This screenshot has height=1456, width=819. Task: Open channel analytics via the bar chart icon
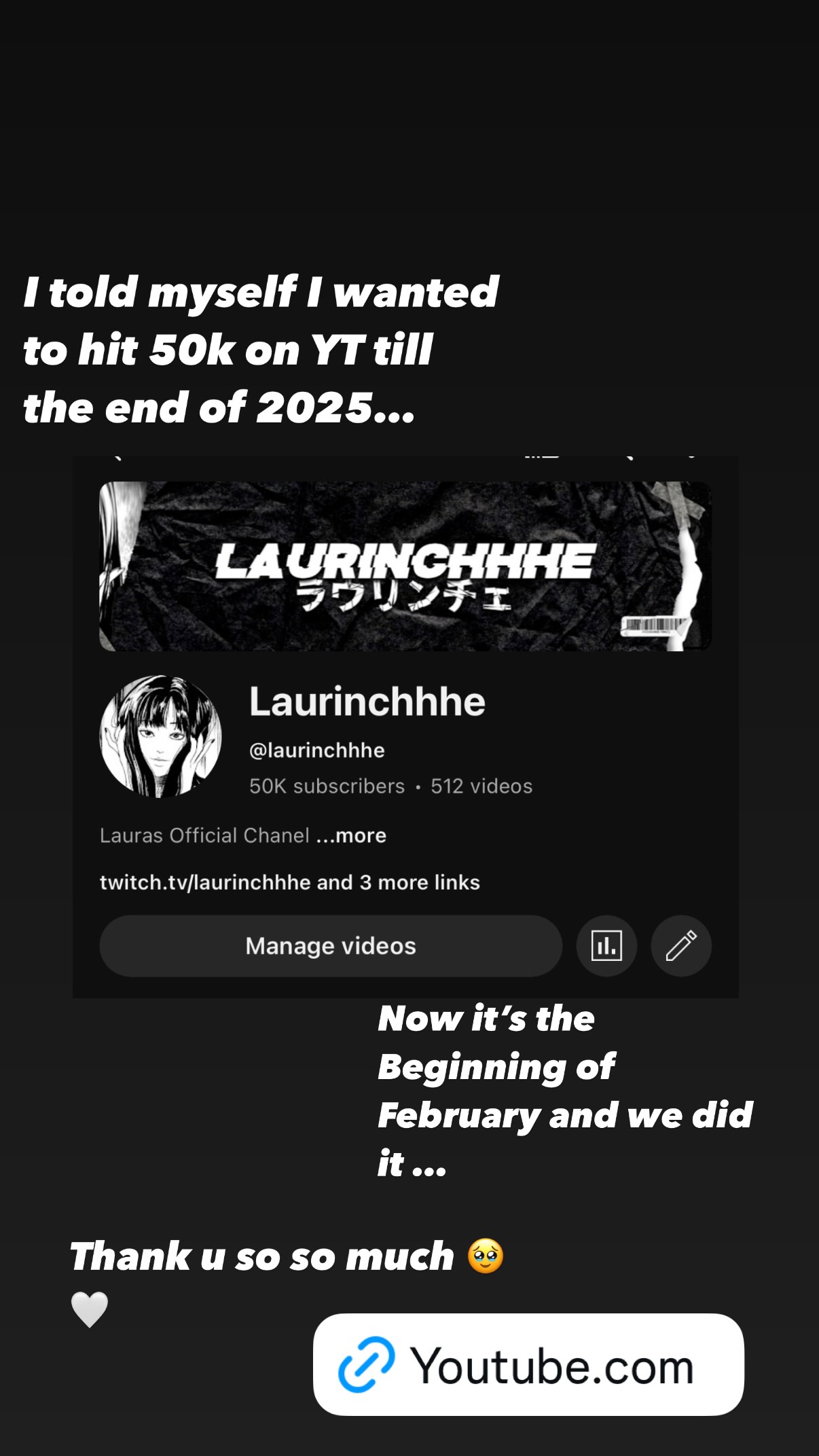[606, 946]
